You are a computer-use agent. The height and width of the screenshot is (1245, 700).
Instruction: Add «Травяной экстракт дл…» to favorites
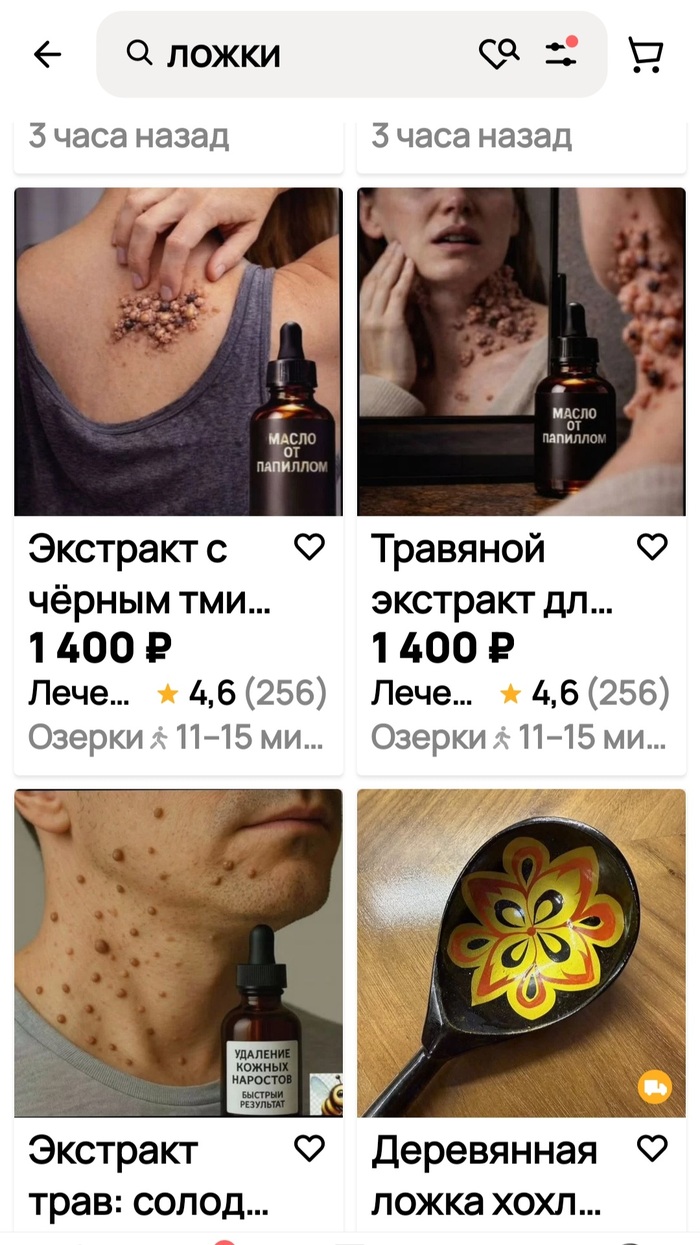(x=652, y=547)
